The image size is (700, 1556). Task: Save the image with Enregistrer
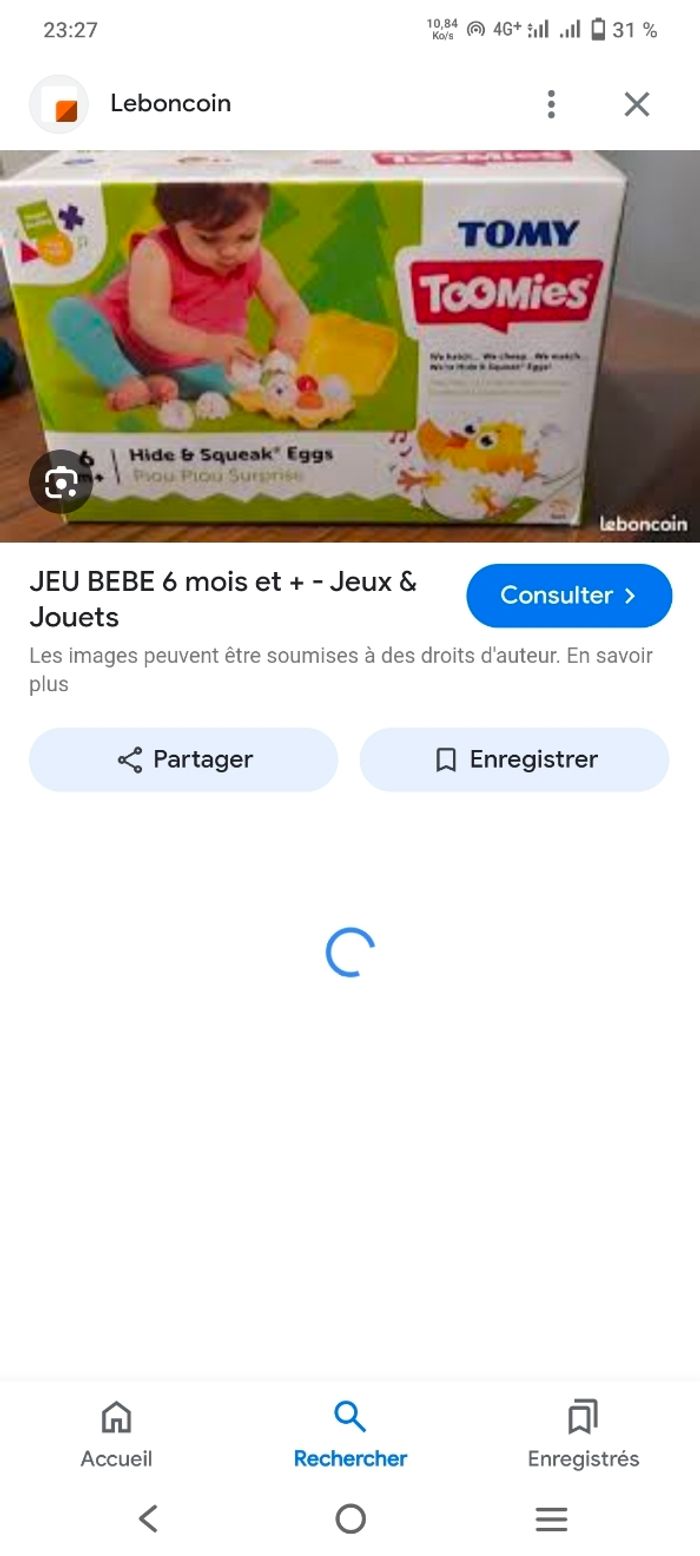[514, 760]
